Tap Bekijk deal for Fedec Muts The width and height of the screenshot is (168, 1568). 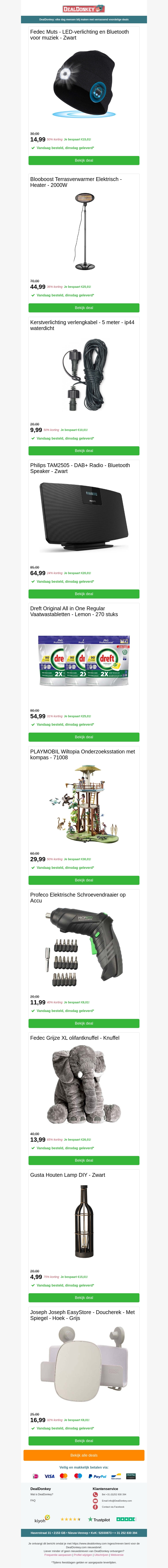tap(84, 161)
